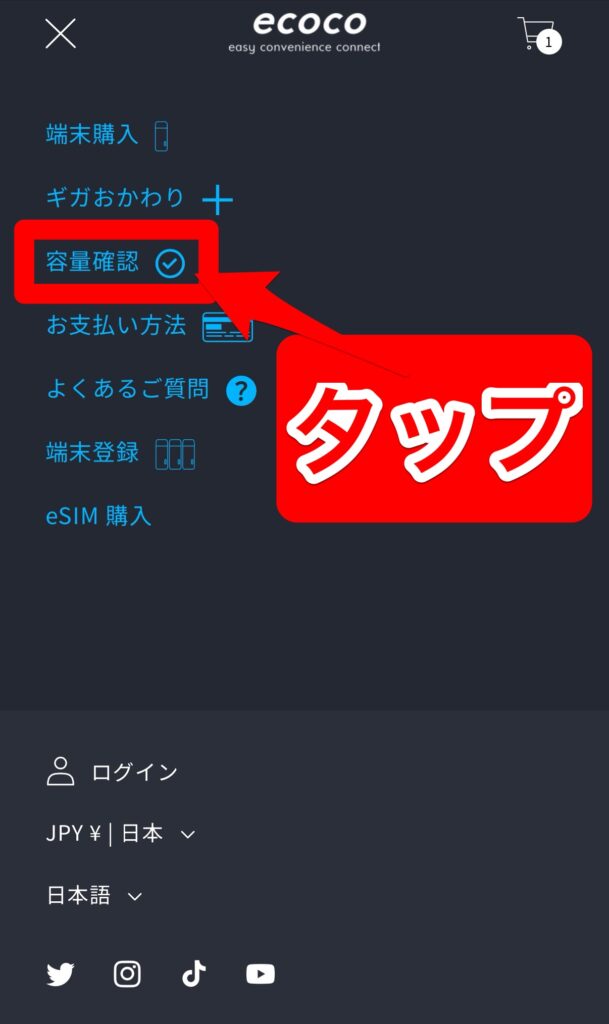Visit the TikTok page

194,974
